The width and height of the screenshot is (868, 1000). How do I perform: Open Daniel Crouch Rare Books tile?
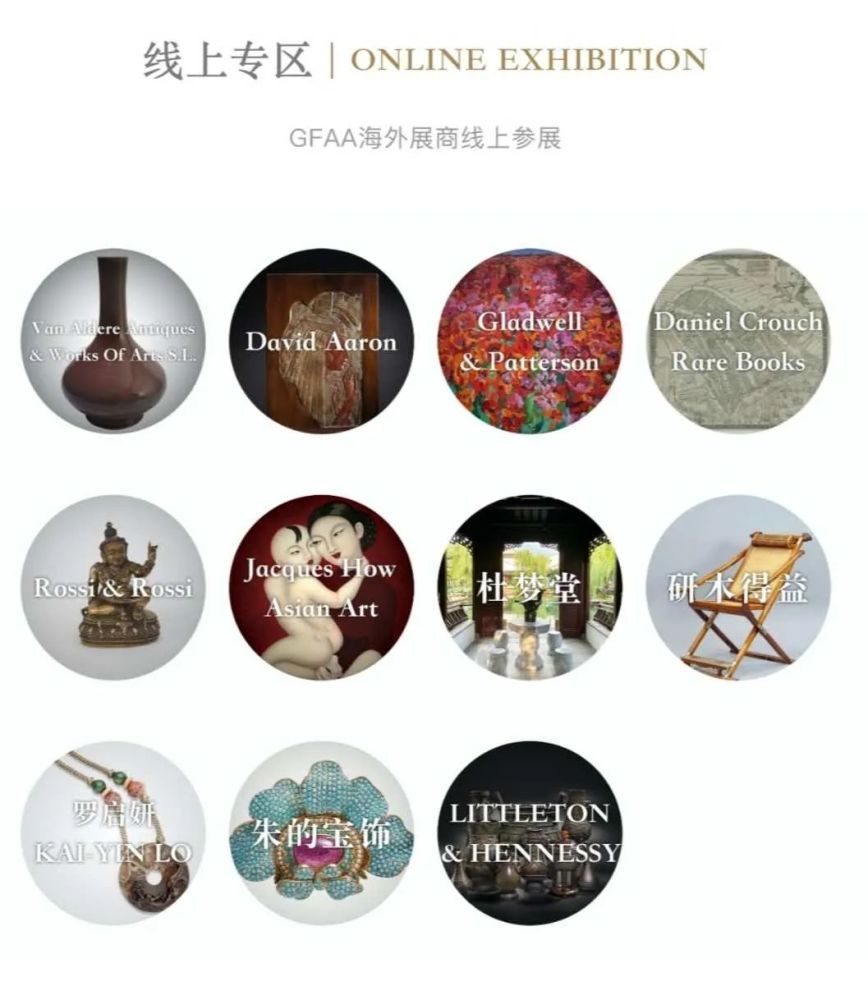pyautogui.click(x=738, y=341)
